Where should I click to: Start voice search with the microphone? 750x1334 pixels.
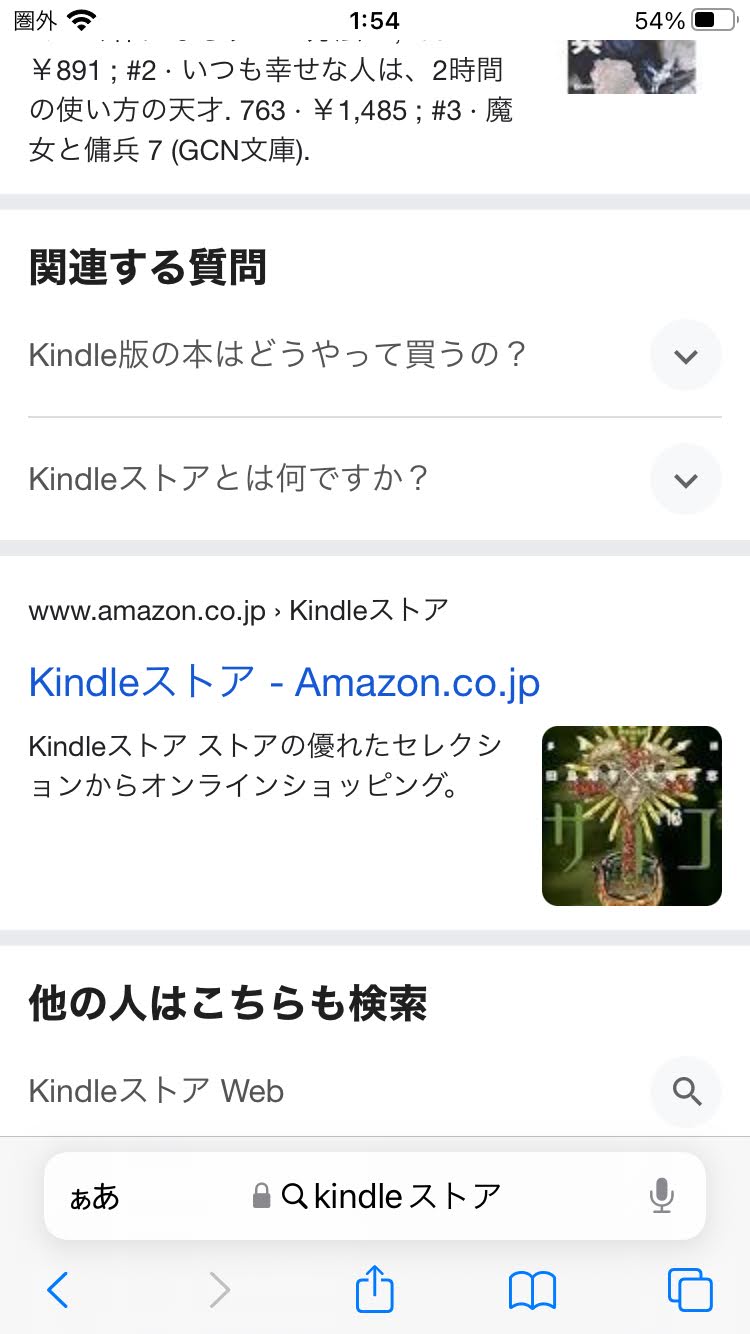[x=661, y=1196]
